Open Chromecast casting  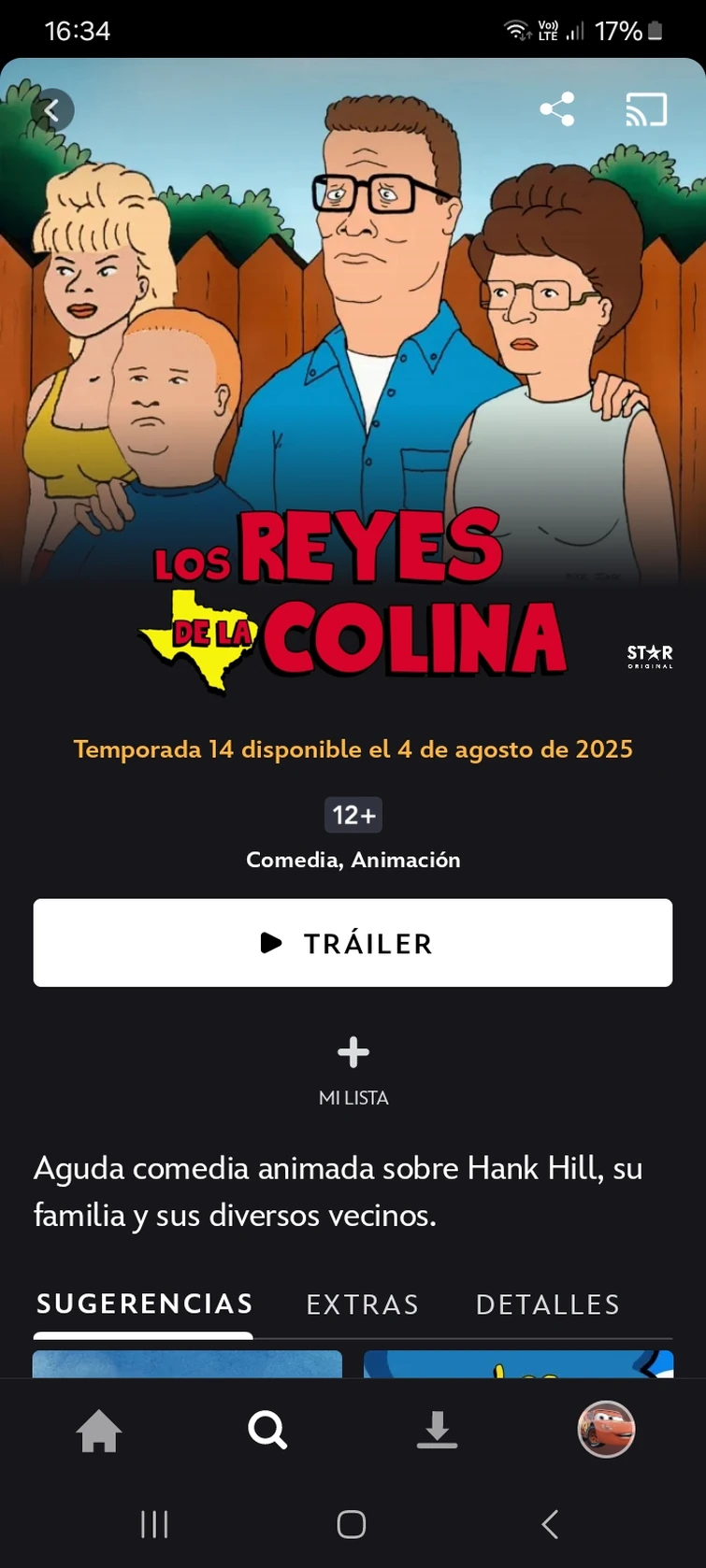(x=644, y=108)
